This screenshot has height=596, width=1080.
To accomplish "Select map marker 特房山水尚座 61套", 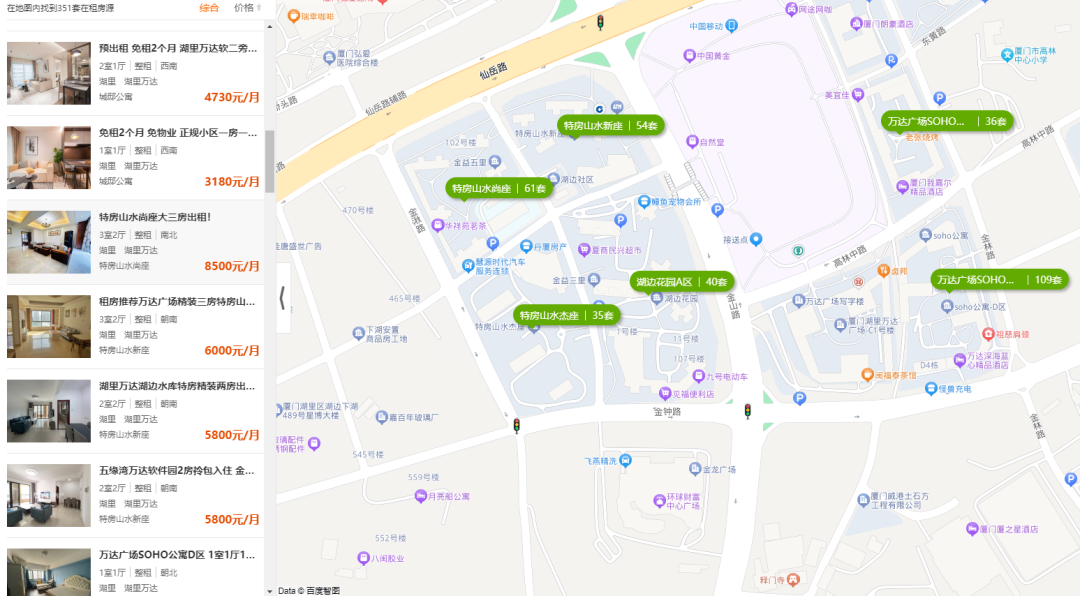I will point(498,188).
